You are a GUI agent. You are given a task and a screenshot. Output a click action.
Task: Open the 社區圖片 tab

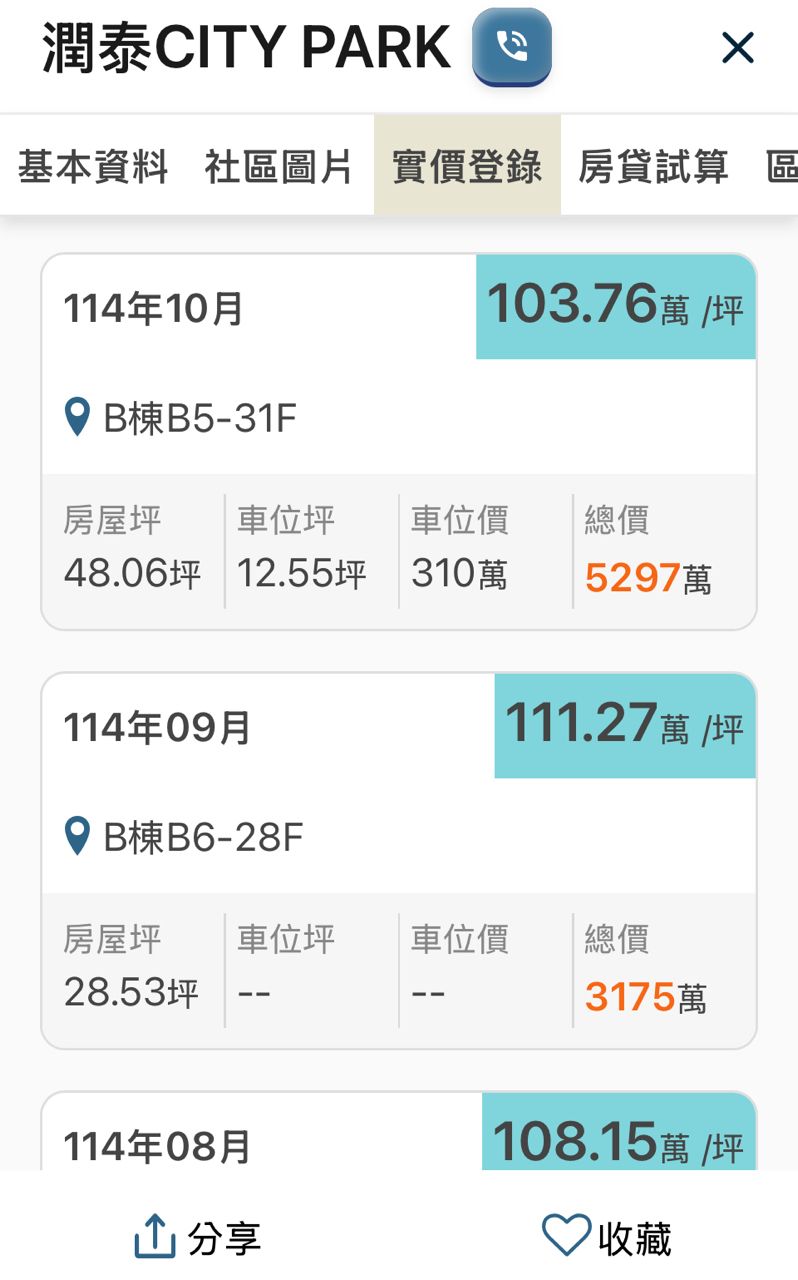[279, 166]
